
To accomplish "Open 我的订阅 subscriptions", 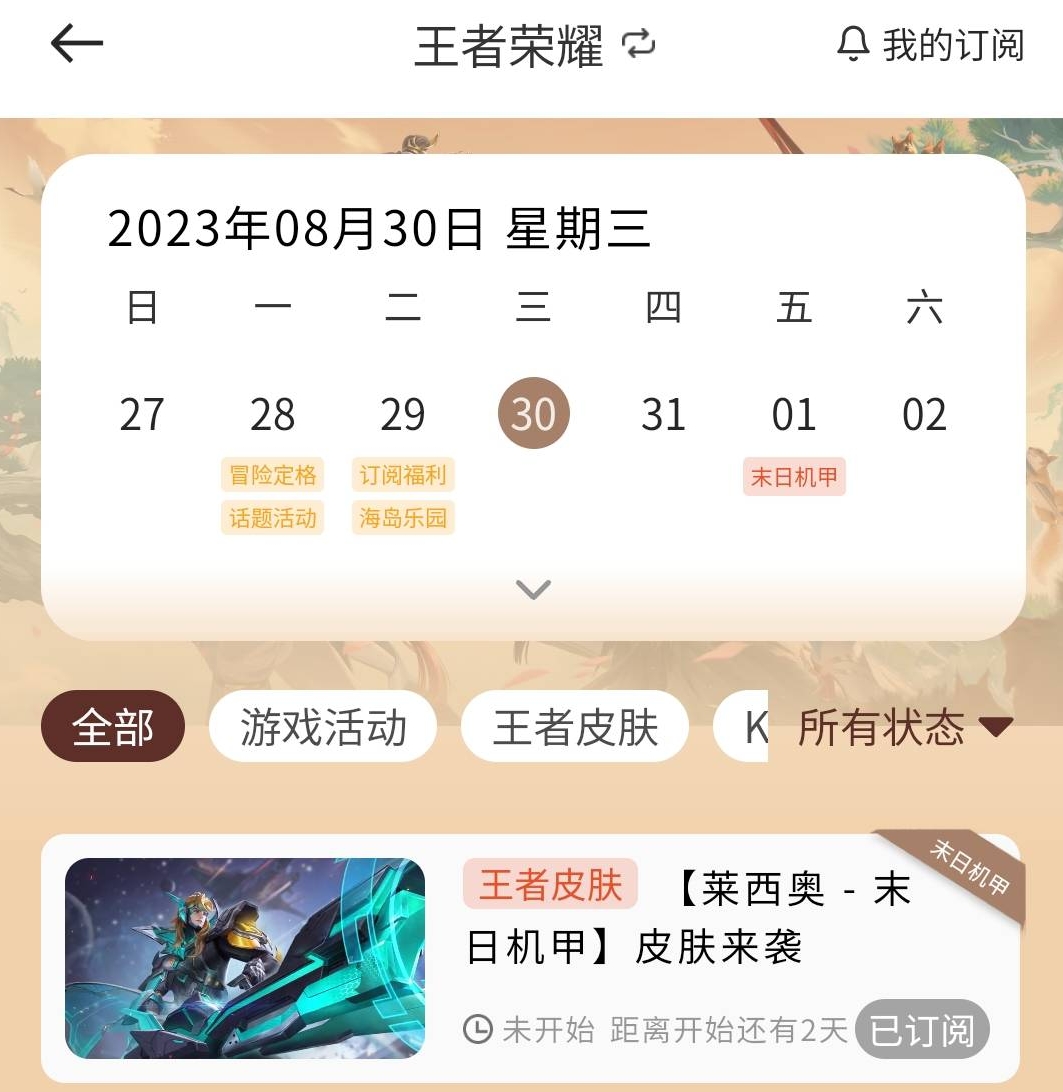I will tap(931, 45).
